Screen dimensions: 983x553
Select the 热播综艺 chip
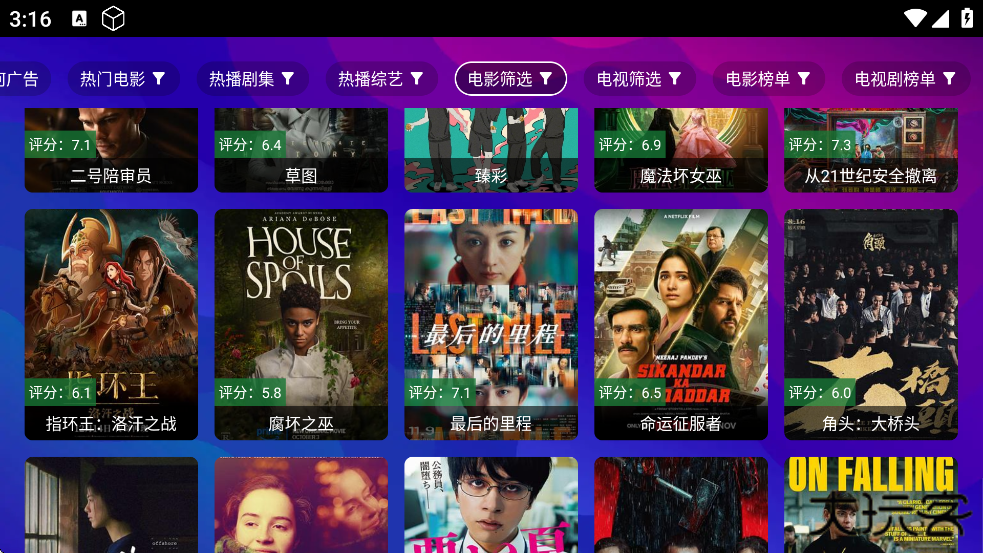tap(381, 79)
